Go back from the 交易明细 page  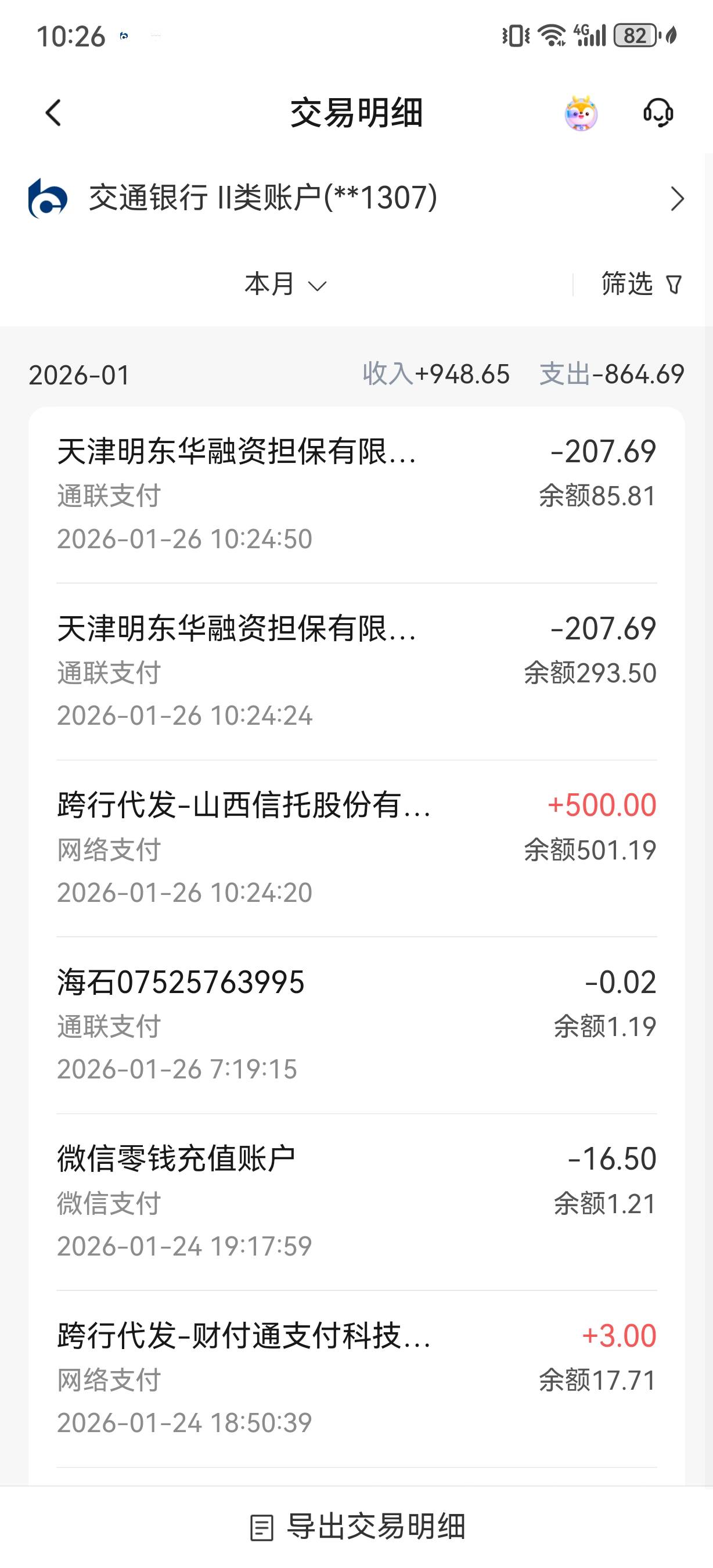(x=53, y=113)
